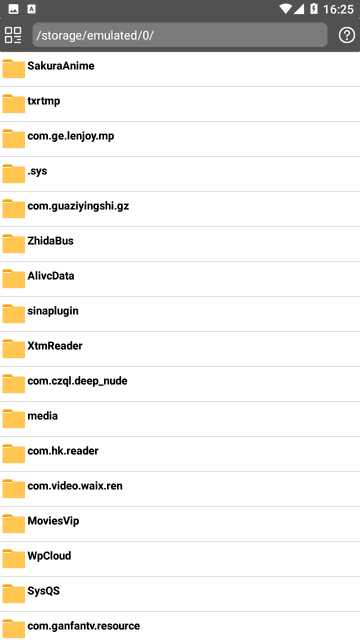This screenshot has width=360, height=640.
Task: Open the com.guaziyingshi.gz folder
Action: (x=180, y=209)
